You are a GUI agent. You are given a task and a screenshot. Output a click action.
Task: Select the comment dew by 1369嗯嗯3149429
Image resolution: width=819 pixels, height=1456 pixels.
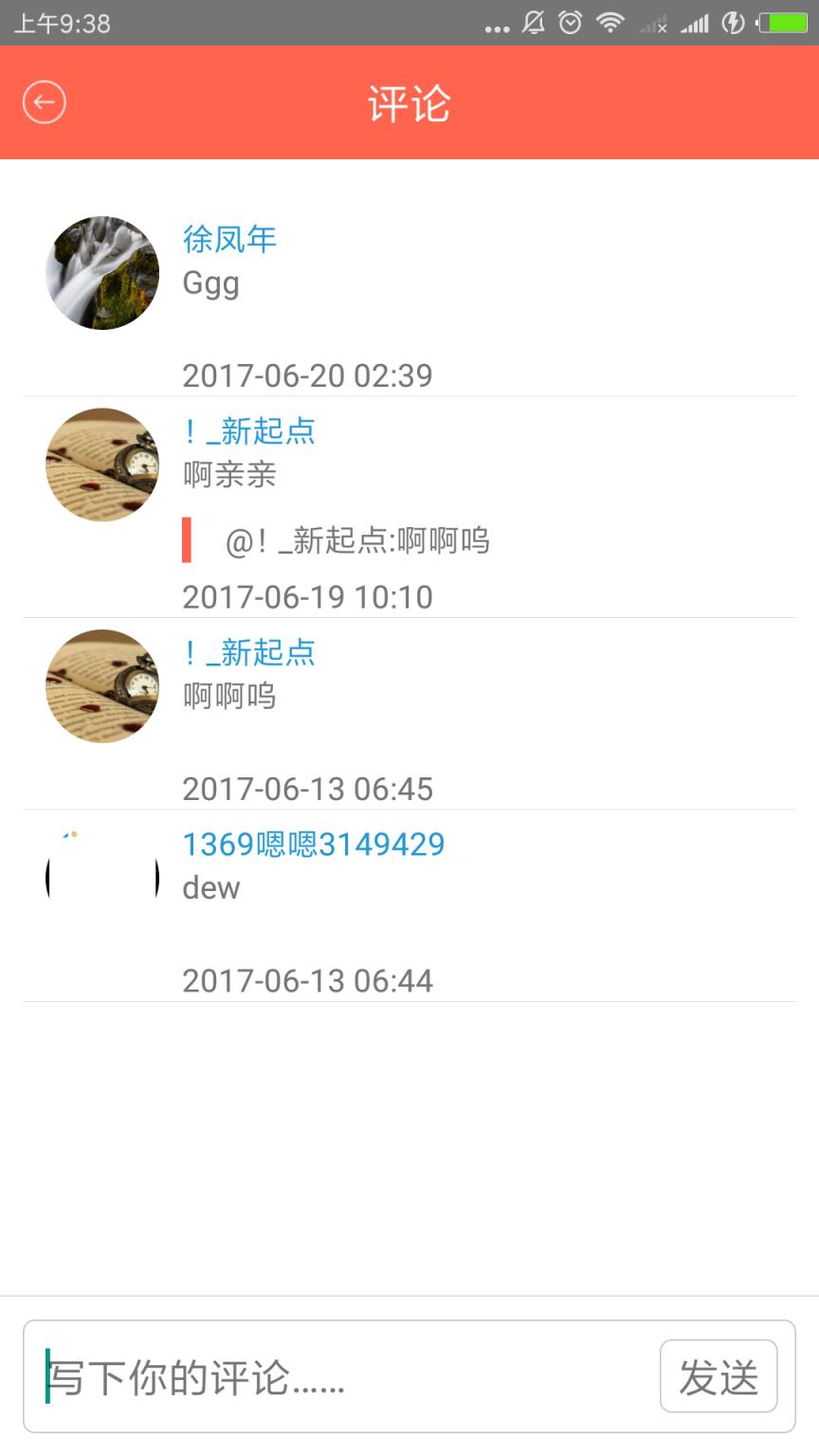(x=210, y=888)
